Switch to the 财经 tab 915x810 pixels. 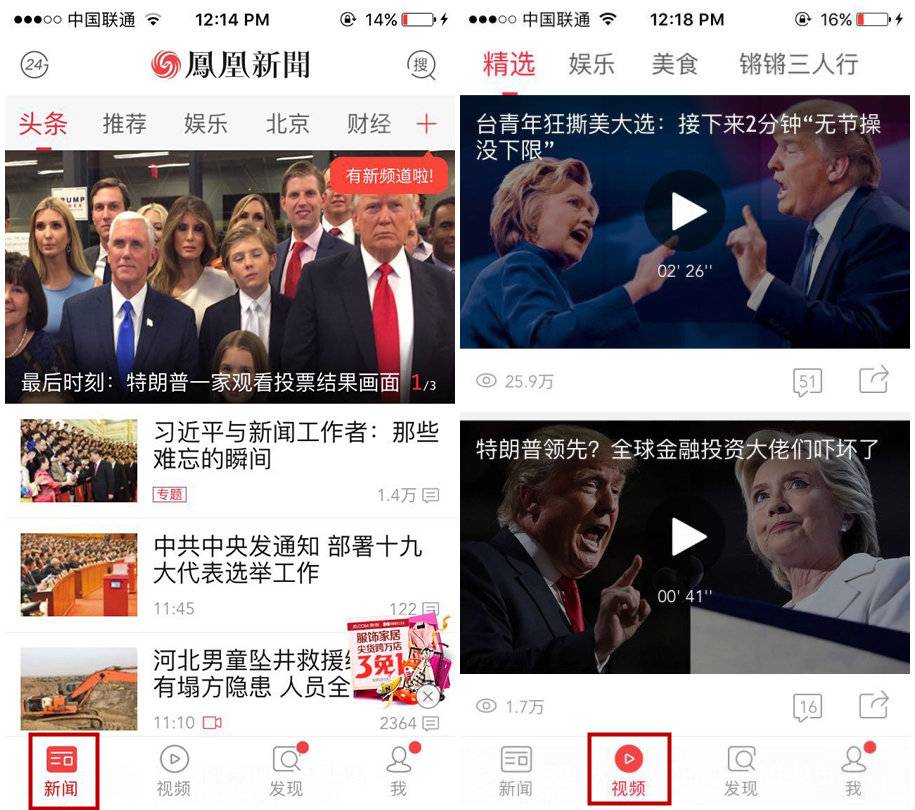coord(369,124)
